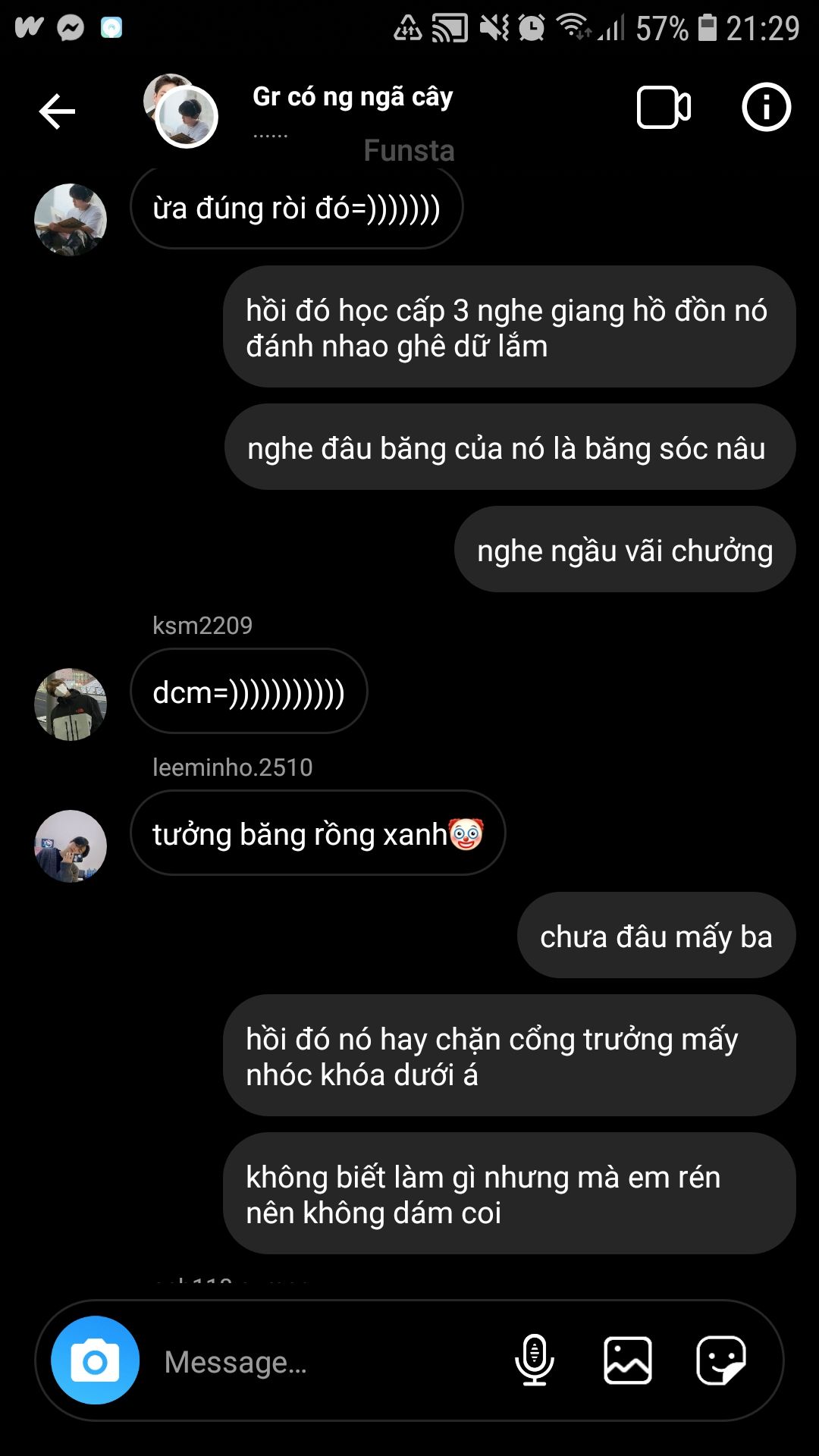Record a voice message with the microphone

(x=535, y=1360)
